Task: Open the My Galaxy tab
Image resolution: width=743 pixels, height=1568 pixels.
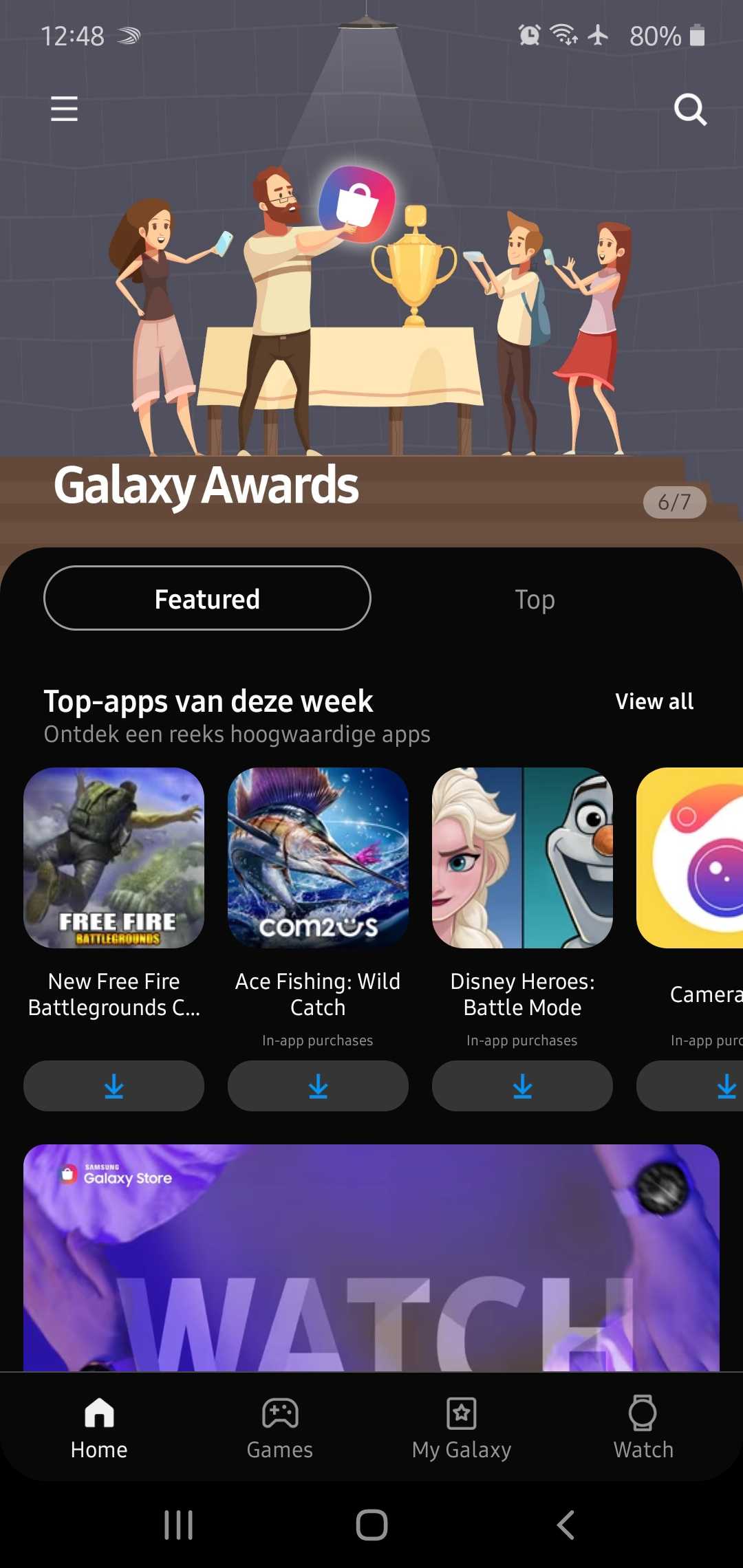Action: pos(462,1428)
